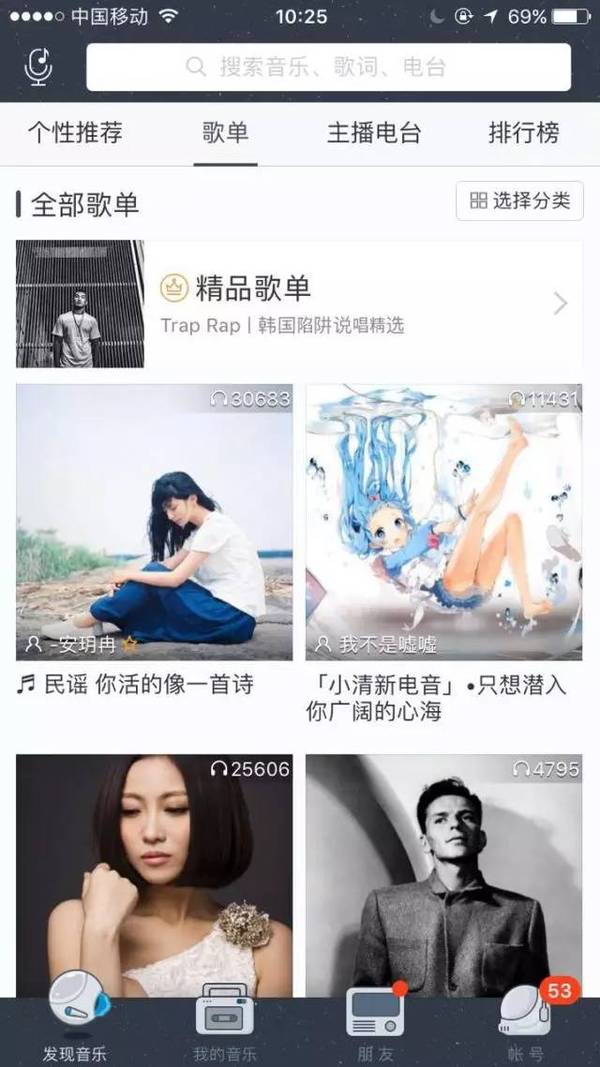Switch to 我的音乐 in the bottom bar
Image resolution: width=600 pixels, height=1067 pixels.
(225, 1025)
